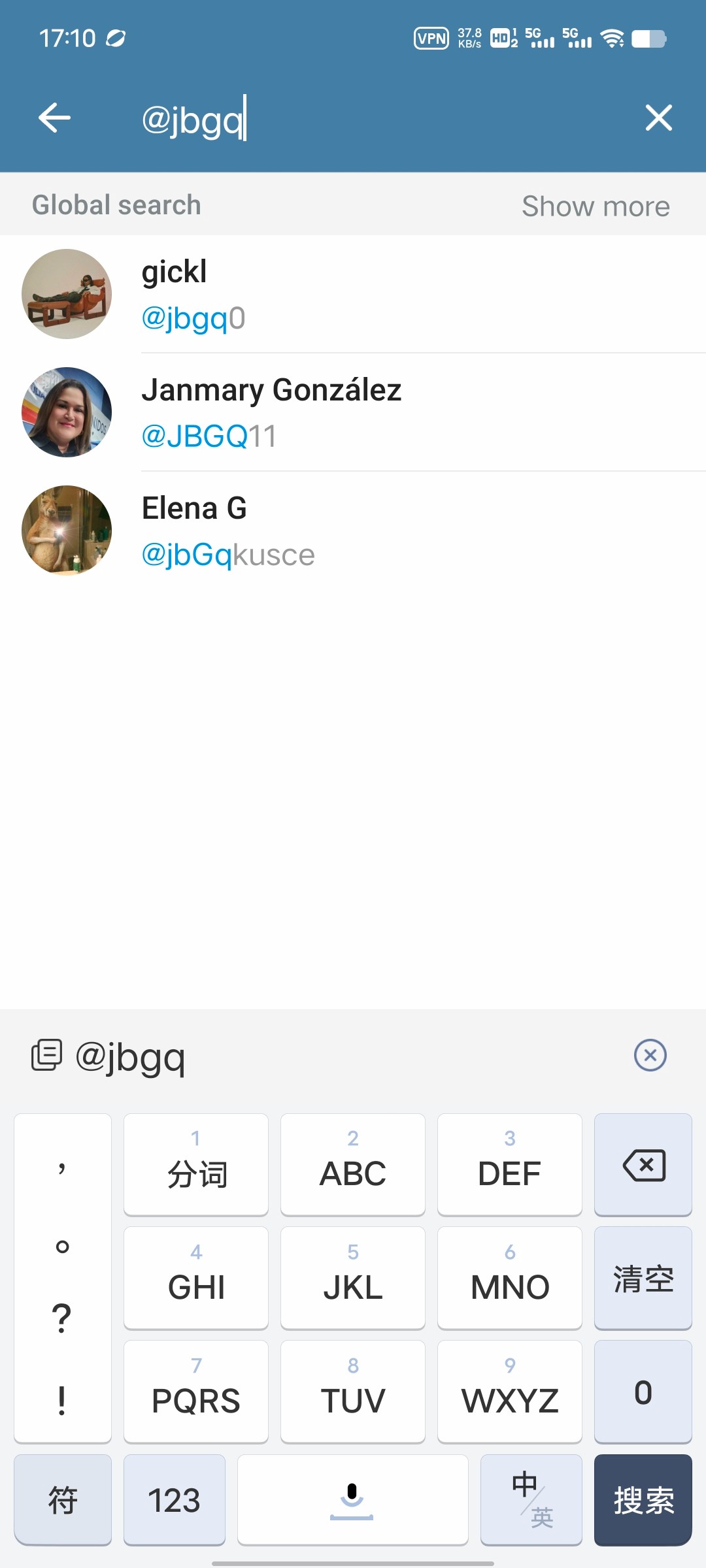Image resolution: width=706 pixels, height=1568 pixels.
Task: Tap the voice input microphone key
Action: click(x=352, y=1500)
